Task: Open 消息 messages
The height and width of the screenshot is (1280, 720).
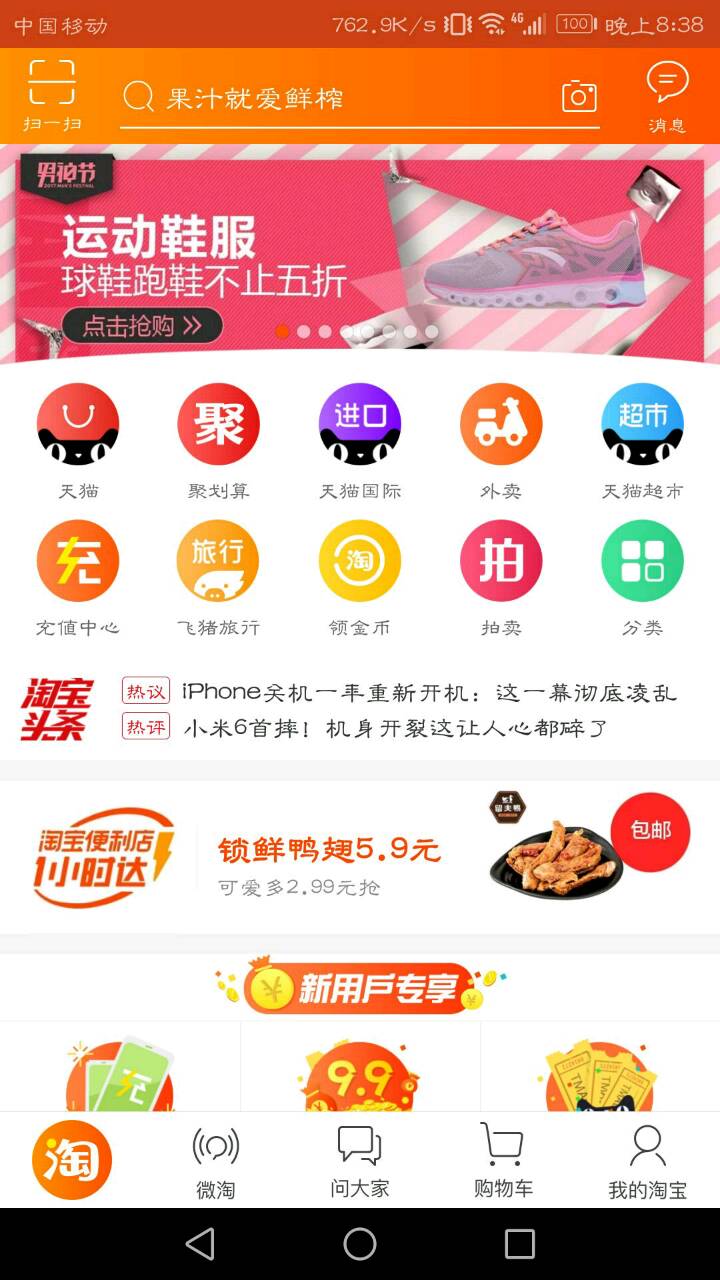Action: (x=667, y=96)
